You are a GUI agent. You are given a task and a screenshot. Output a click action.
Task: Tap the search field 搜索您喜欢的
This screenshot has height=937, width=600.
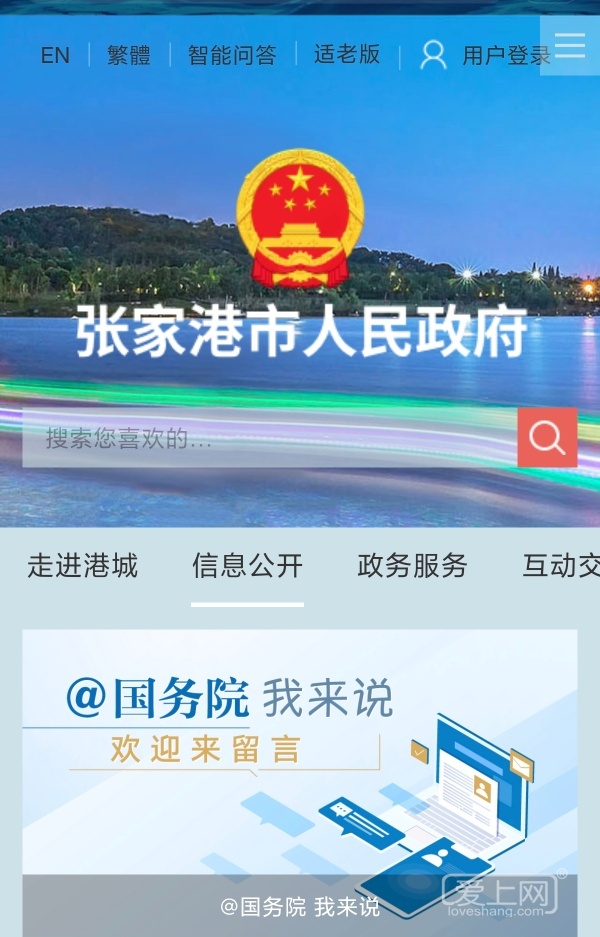pos(270,438)
